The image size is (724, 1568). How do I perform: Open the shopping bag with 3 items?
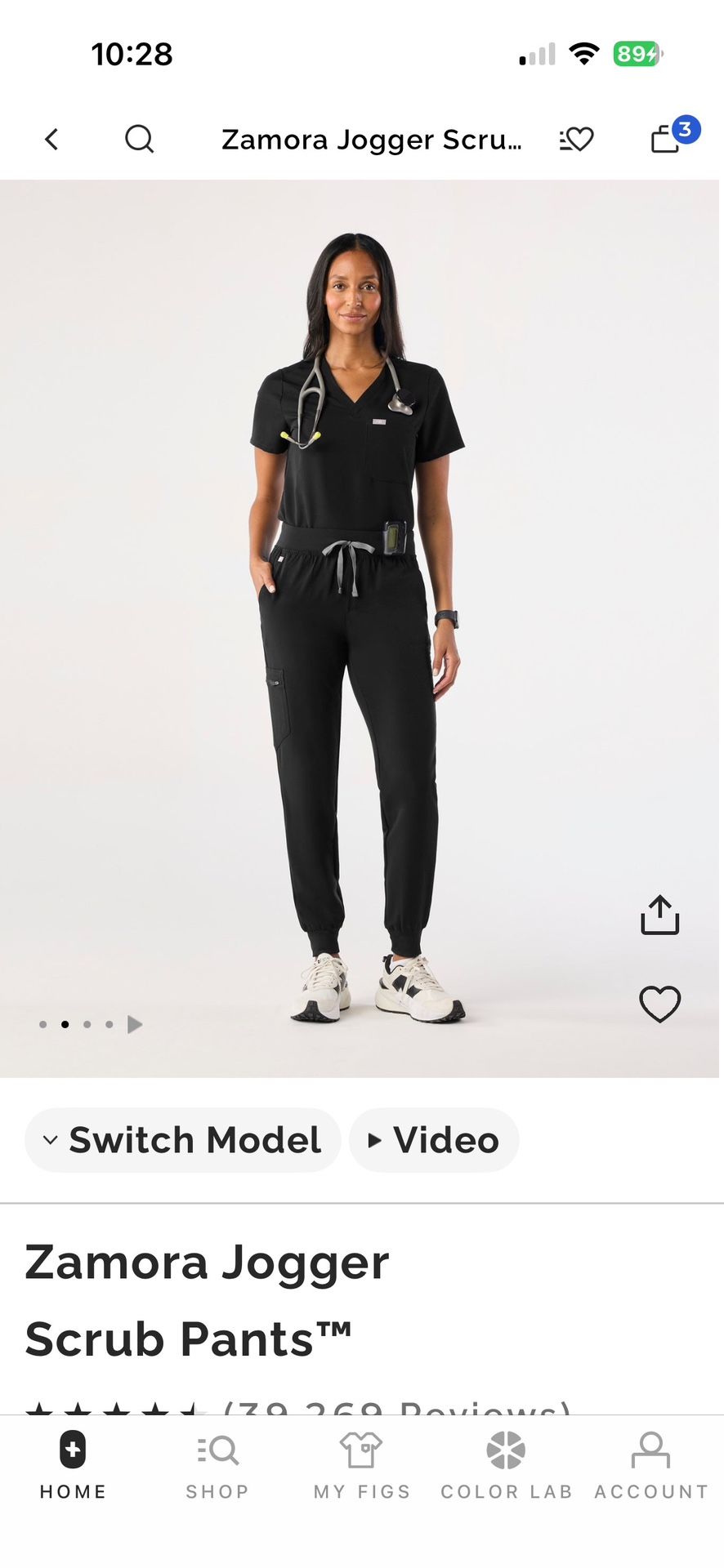tap(668, 138)
